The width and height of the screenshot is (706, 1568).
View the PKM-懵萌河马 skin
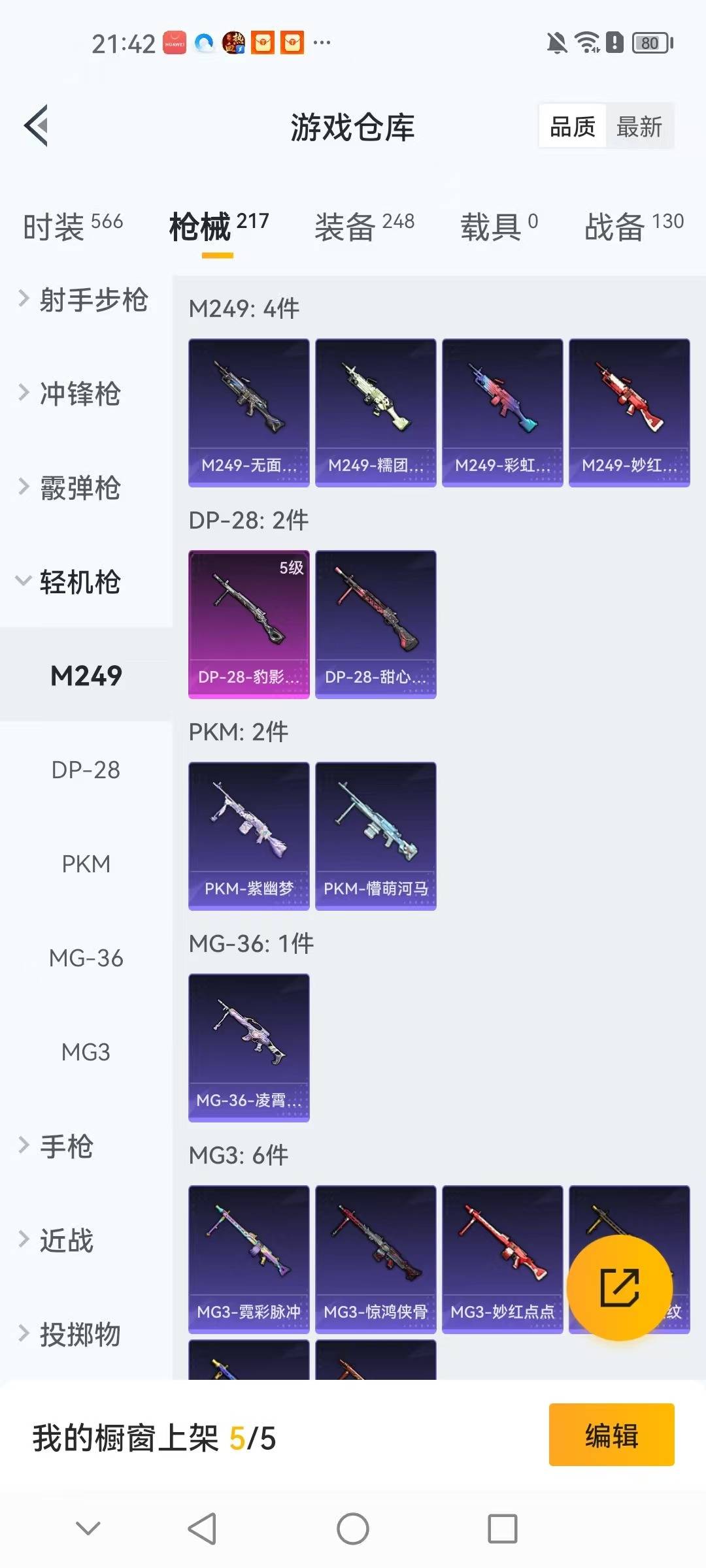tap(375, 836)
